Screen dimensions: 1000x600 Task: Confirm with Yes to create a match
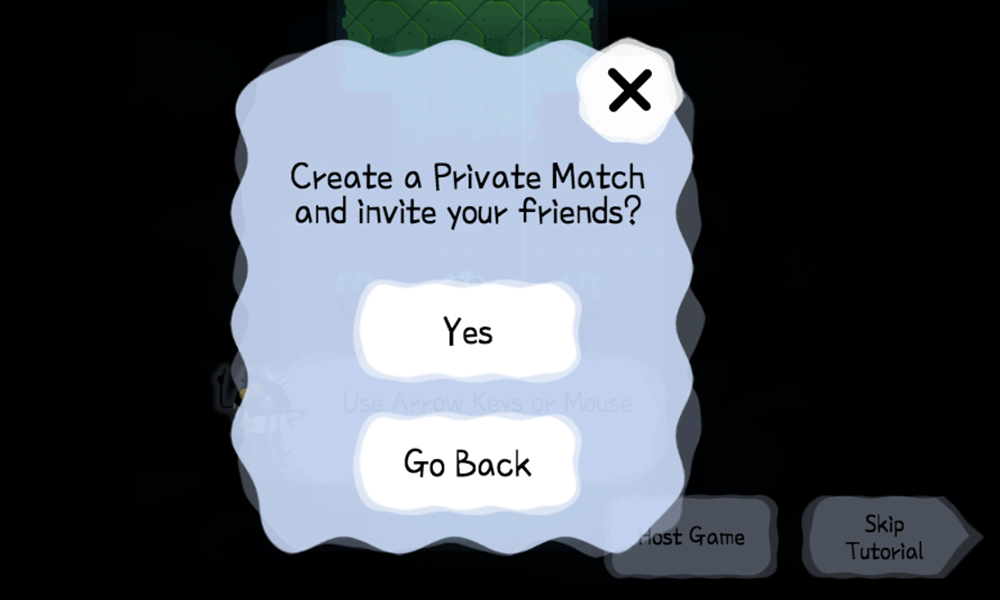point(468,331)
